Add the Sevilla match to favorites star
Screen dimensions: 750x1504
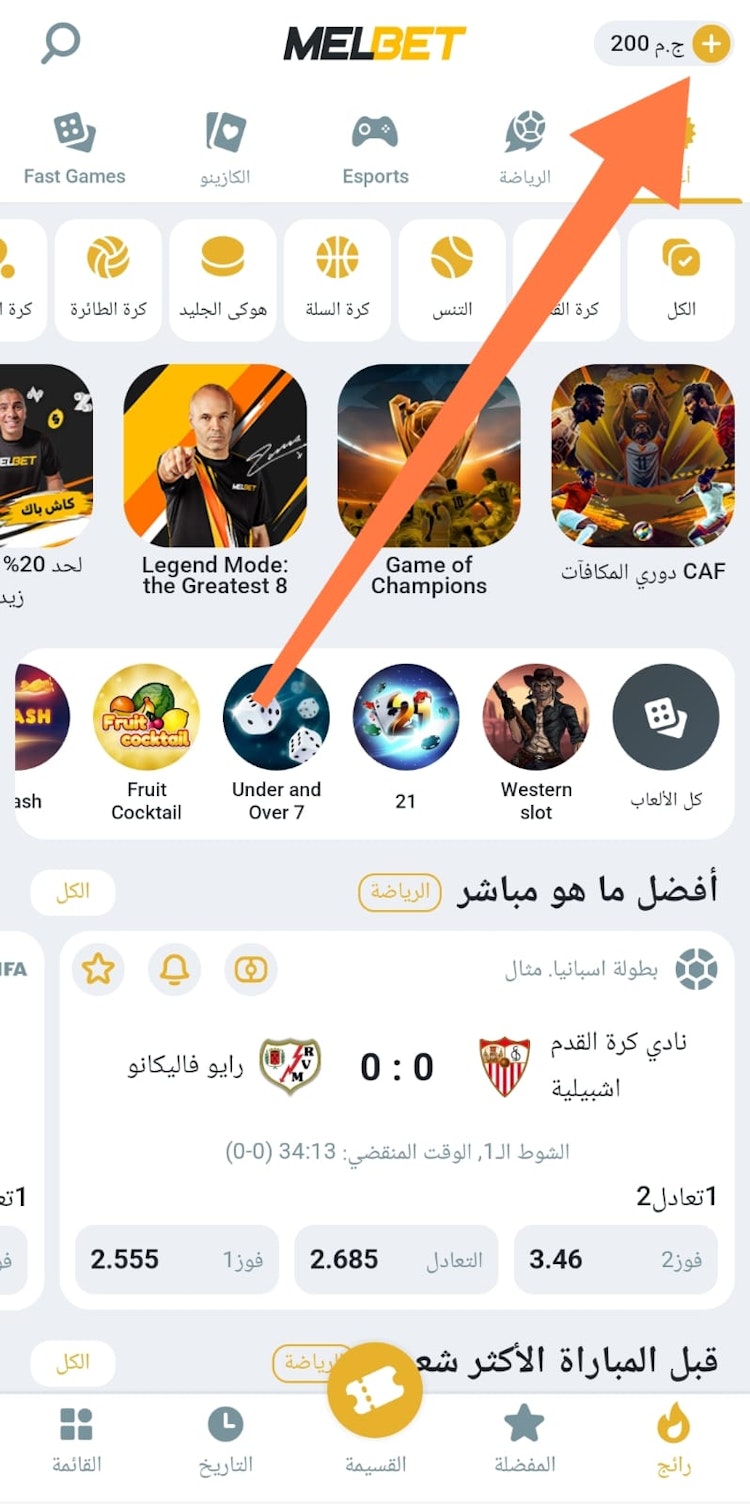point(98,969)
